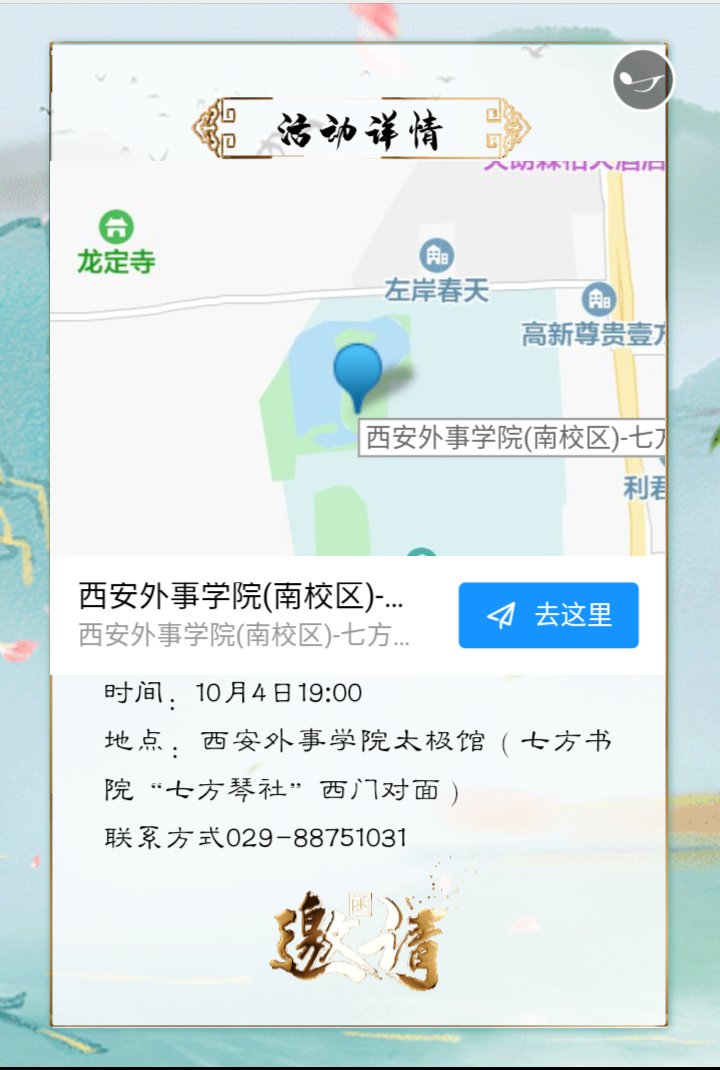Viewport: 720px width, 1070px height.
Task: Open the 西安外事学院(南校区) location card
Action: 244,614
